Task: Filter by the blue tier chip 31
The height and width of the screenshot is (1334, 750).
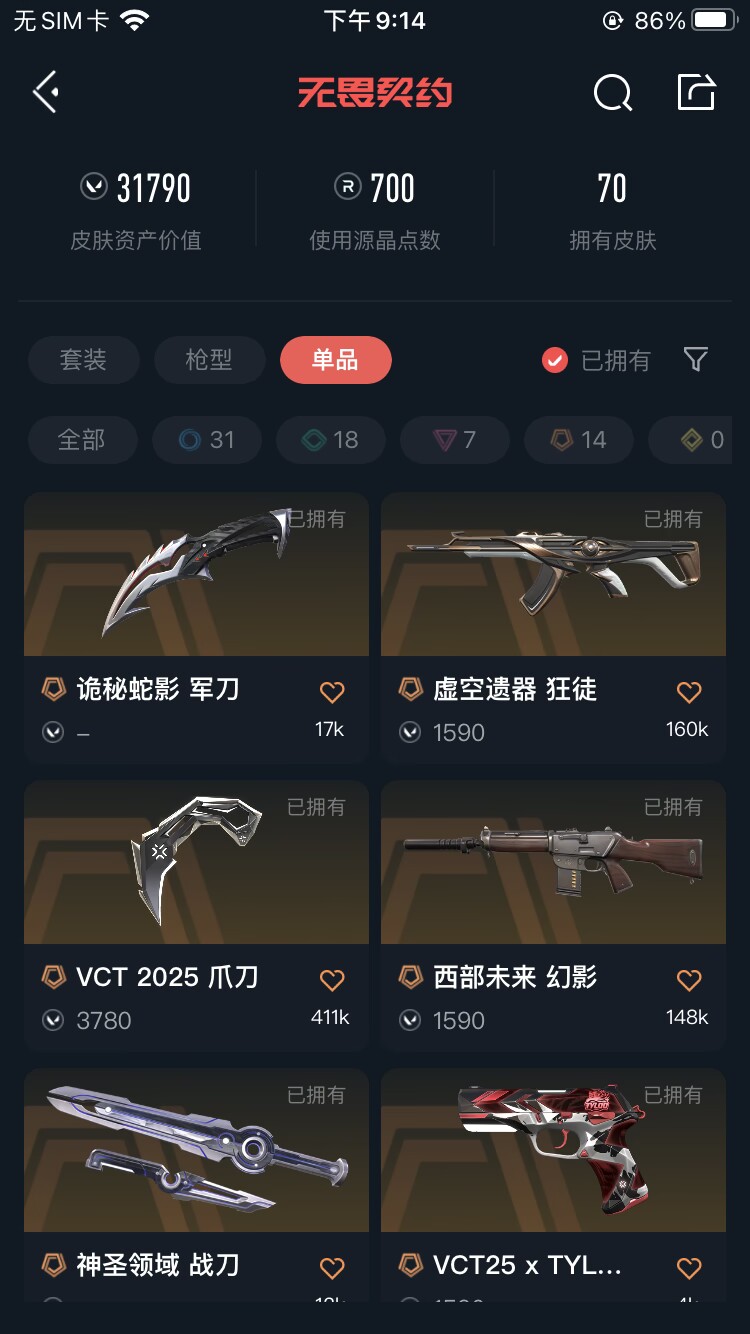Action: 207,440
